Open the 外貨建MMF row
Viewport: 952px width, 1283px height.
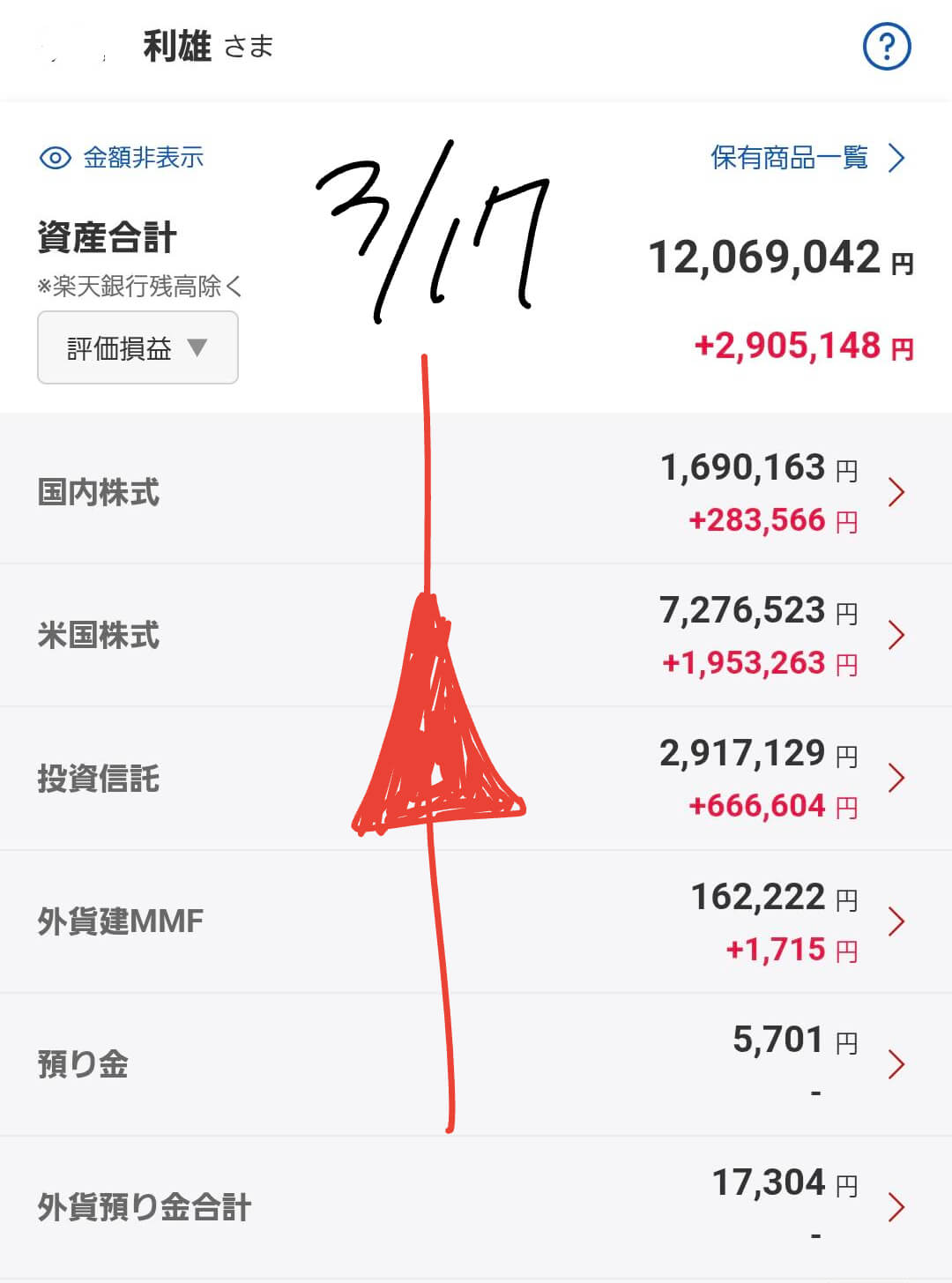coord(476,921)
